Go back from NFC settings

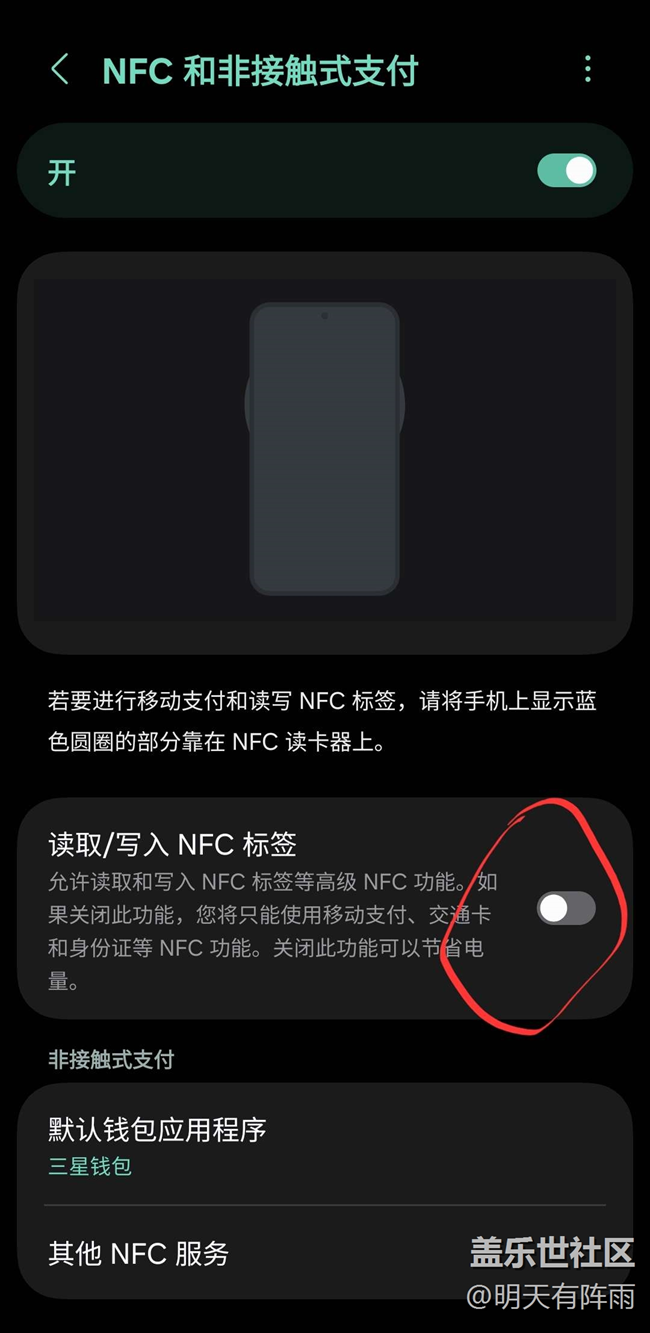(60, 70)
